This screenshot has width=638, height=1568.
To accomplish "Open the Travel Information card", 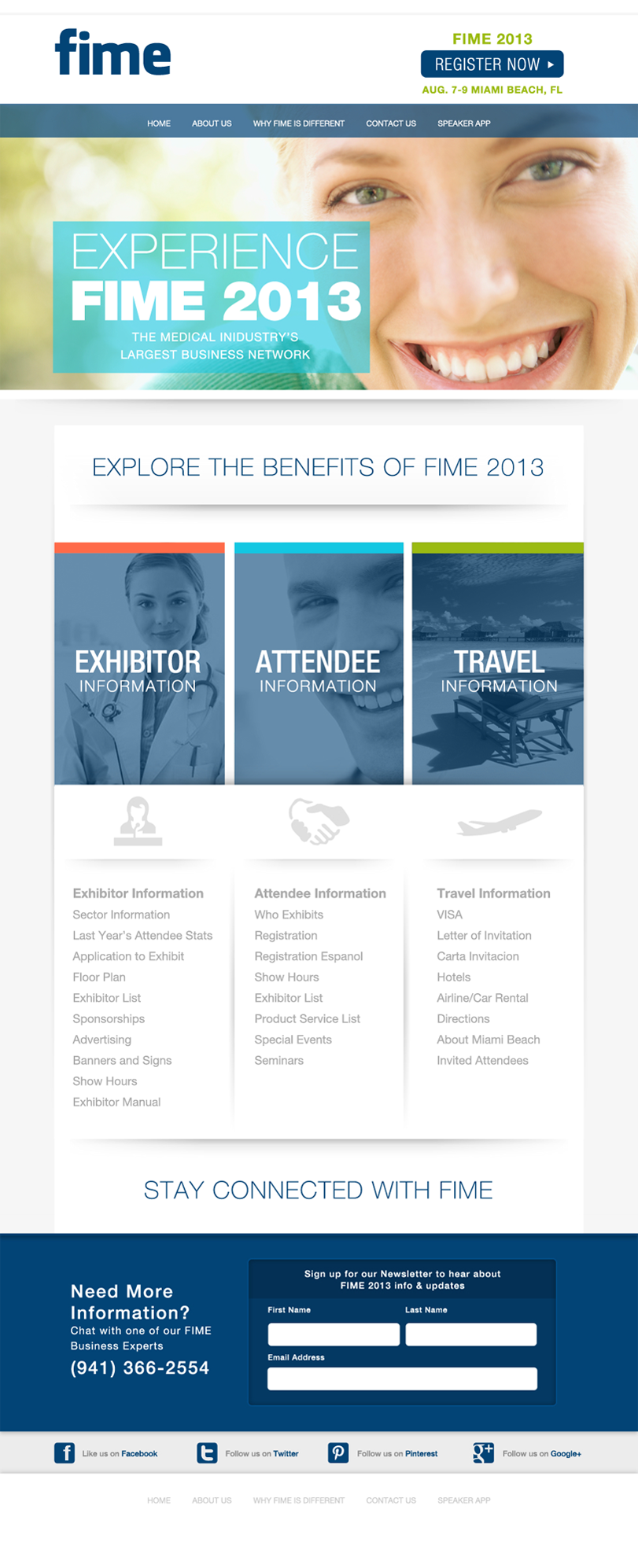I will 498,663.
